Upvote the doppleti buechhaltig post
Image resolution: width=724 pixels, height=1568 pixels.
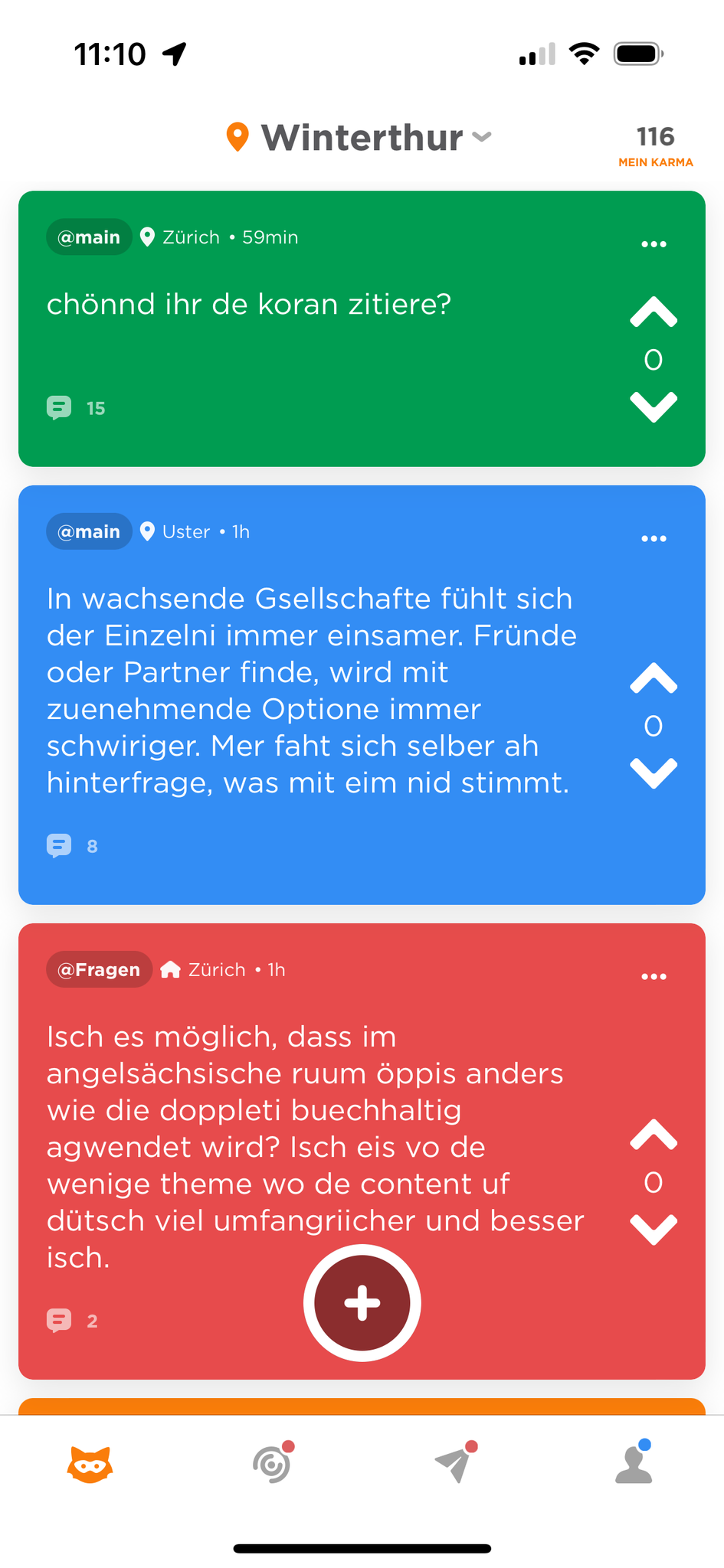tap(654, 1135)
